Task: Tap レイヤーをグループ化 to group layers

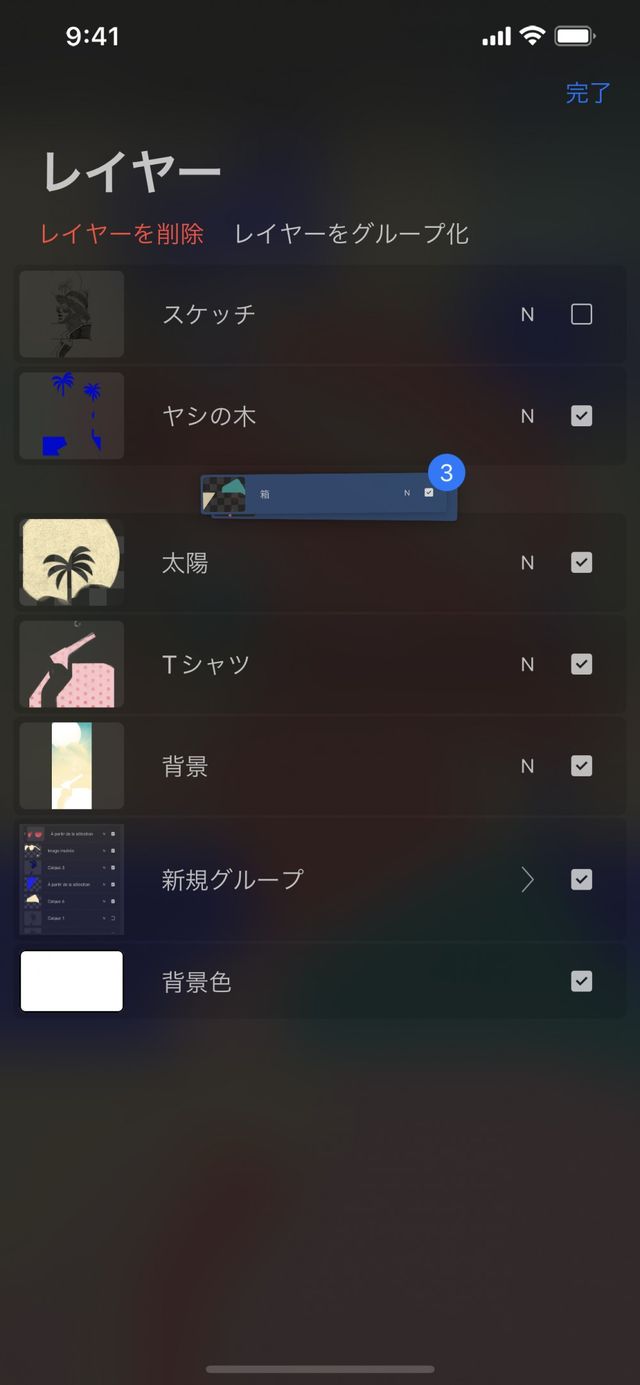Action: [x=351, y=234]
